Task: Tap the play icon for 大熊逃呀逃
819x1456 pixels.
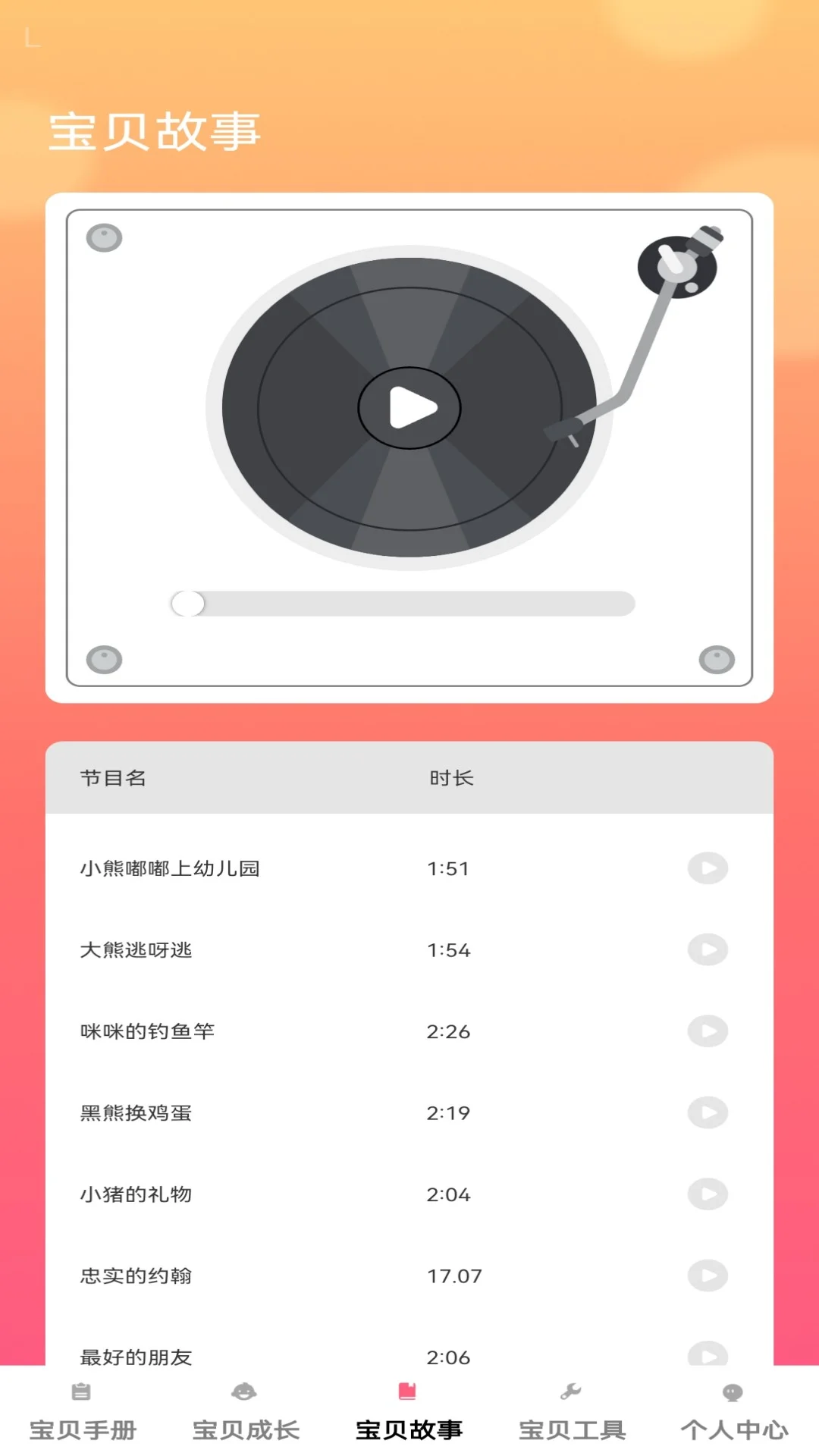Action: (x=707, y=950)
